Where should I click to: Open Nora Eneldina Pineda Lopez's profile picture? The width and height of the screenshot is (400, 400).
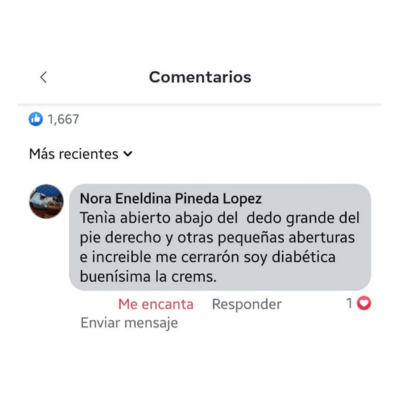pyautogui.click(x=46, y=201)
